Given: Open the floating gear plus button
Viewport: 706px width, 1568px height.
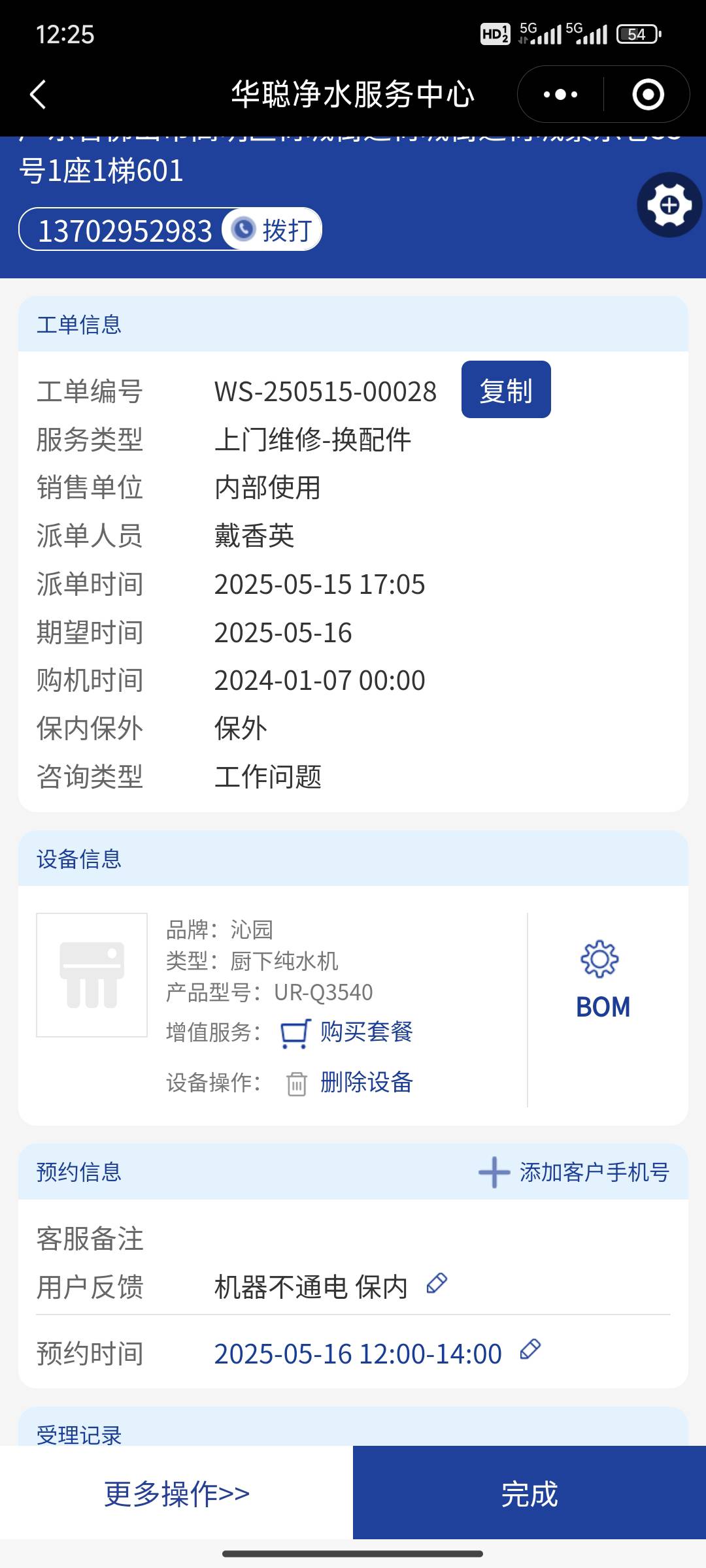Looking at the screenshot, I should pyautogui.click(x=669, y=205).
